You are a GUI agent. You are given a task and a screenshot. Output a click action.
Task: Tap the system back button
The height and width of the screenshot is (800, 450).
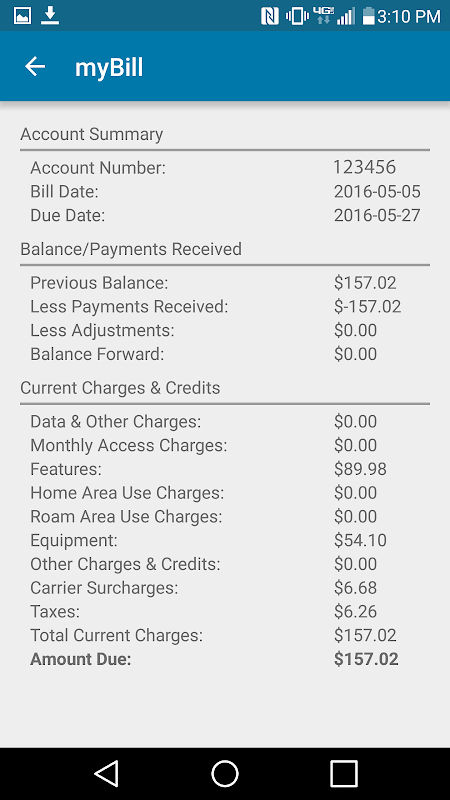(x=107, y=773)
